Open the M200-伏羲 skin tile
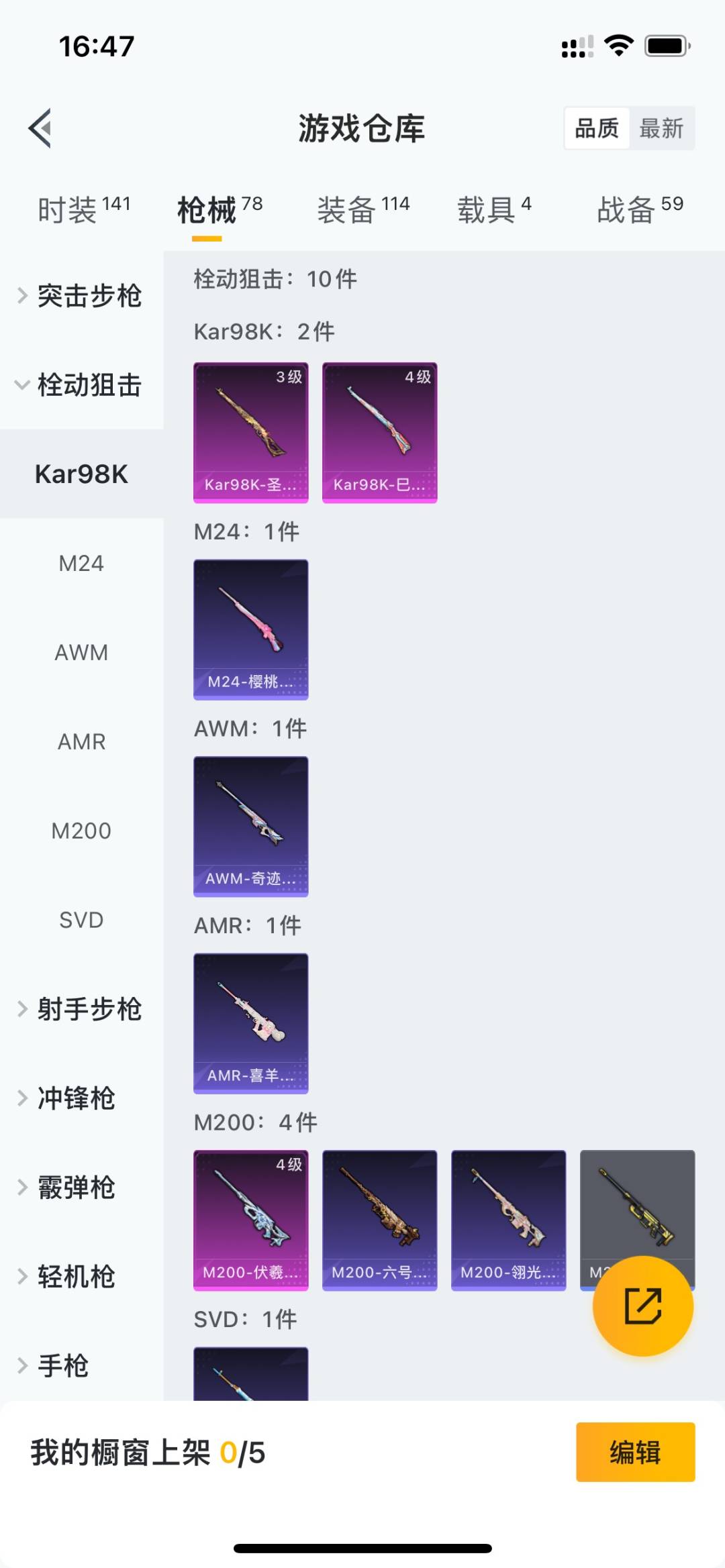Screen dimensions: 725x1568 [251, 1220]
